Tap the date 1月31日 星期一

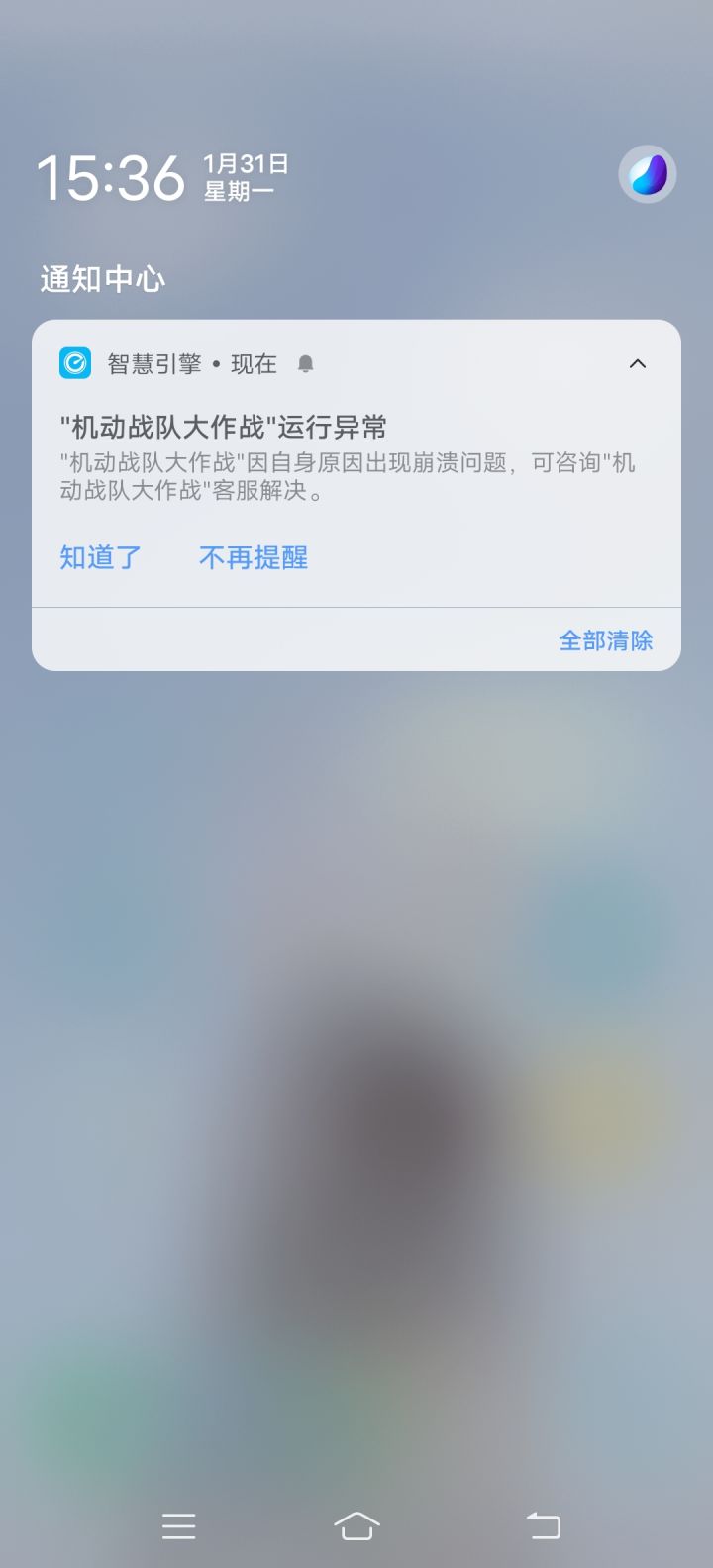(x=243, y=176)
